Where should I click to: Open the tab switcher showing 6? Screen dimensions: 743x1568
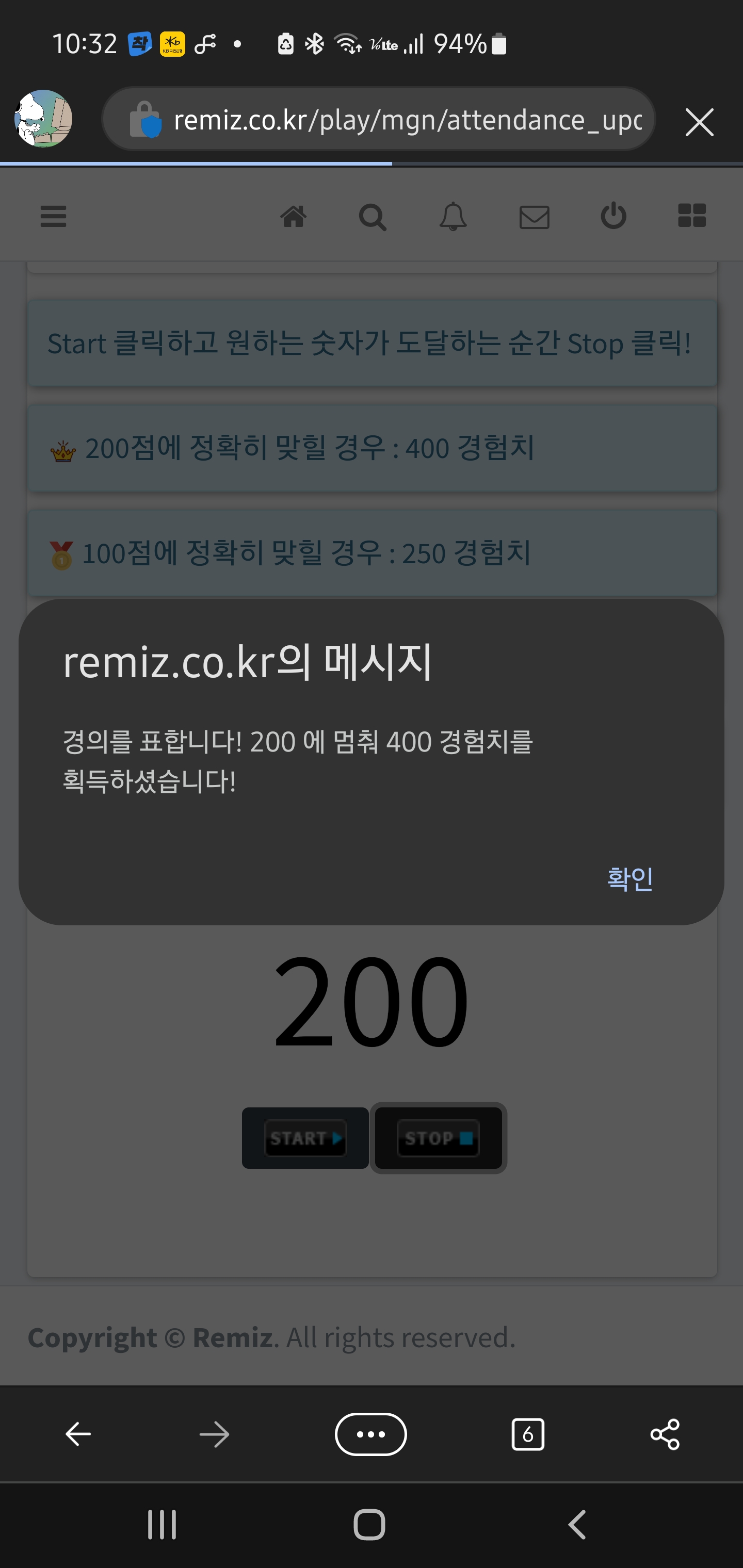pos(527,1434)
